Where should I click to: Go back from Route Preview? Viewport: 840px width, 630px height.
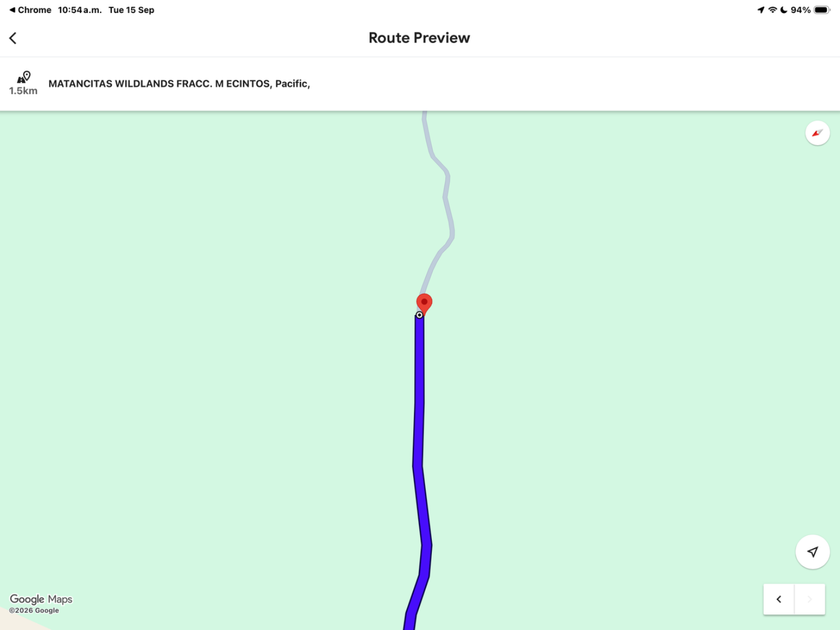pyautogui.click(x=13, y=38)
